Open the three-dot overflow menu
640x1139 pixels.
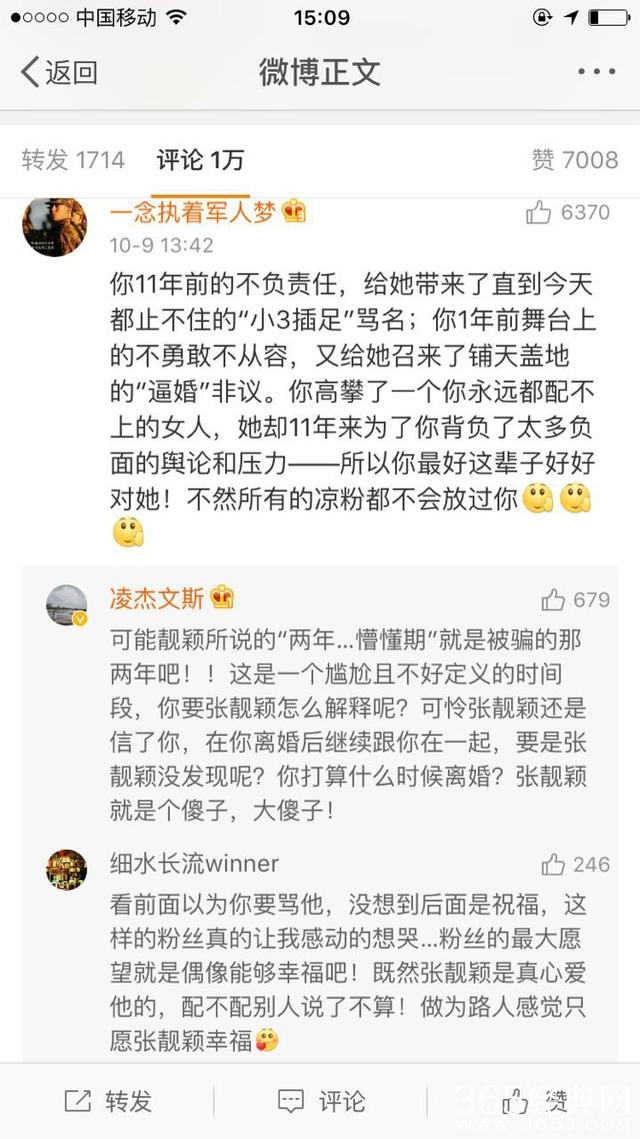(597, 72)
